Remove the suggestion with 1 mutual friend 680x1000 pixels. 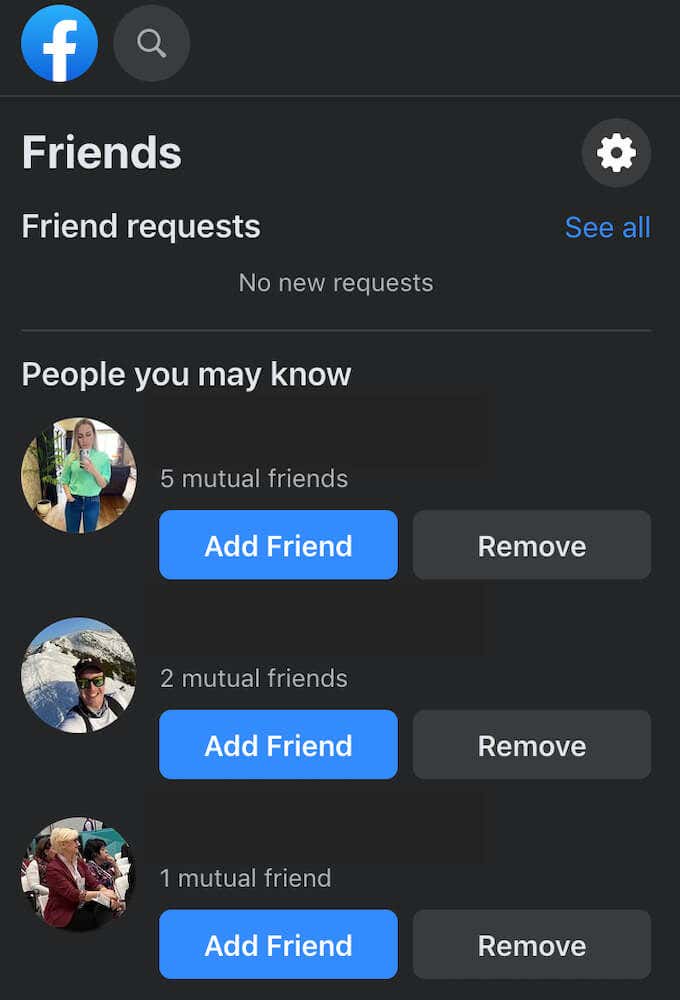coord(531,945)
